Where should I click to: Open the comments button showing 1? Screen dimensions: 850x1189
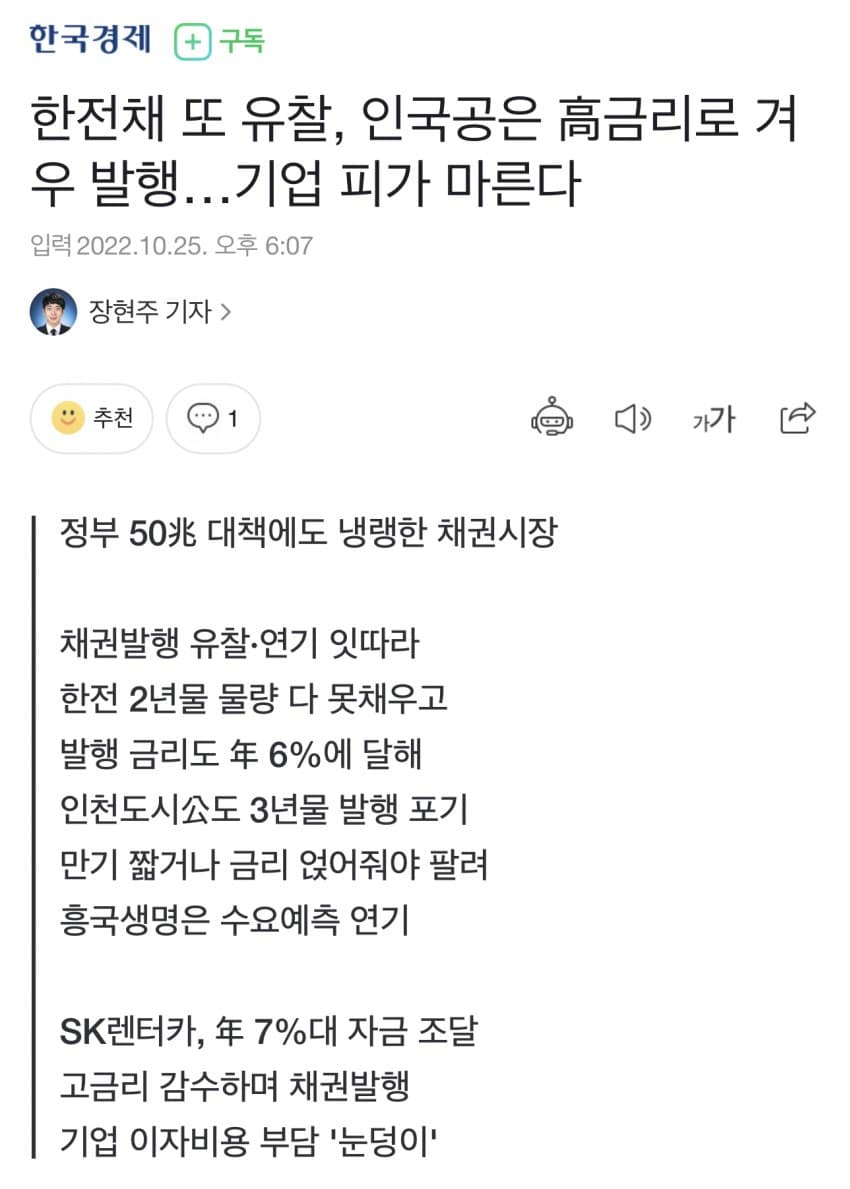(213, 418)
